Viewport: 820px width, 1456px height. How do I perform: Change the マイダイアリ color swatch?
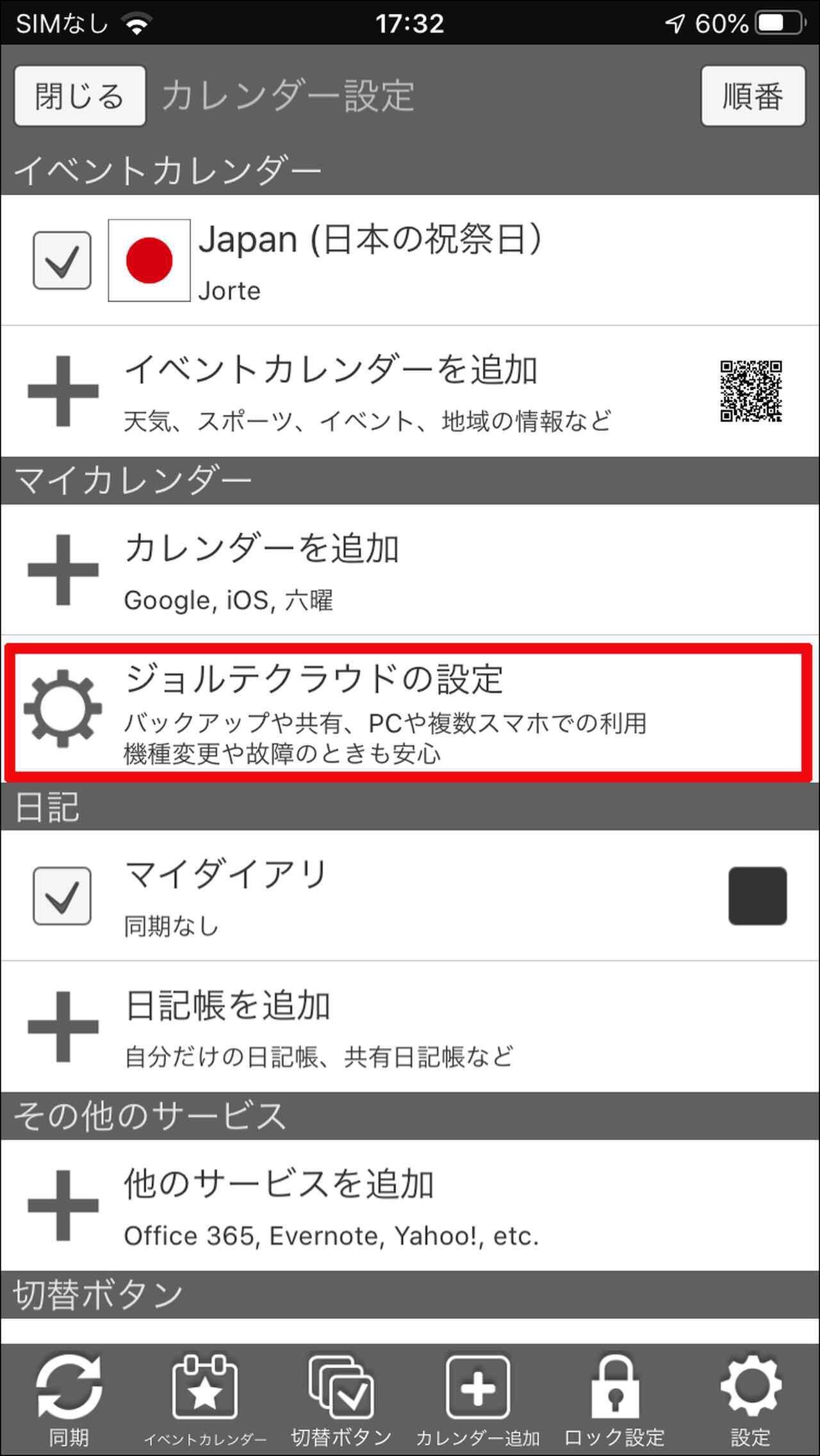[757, 895]
